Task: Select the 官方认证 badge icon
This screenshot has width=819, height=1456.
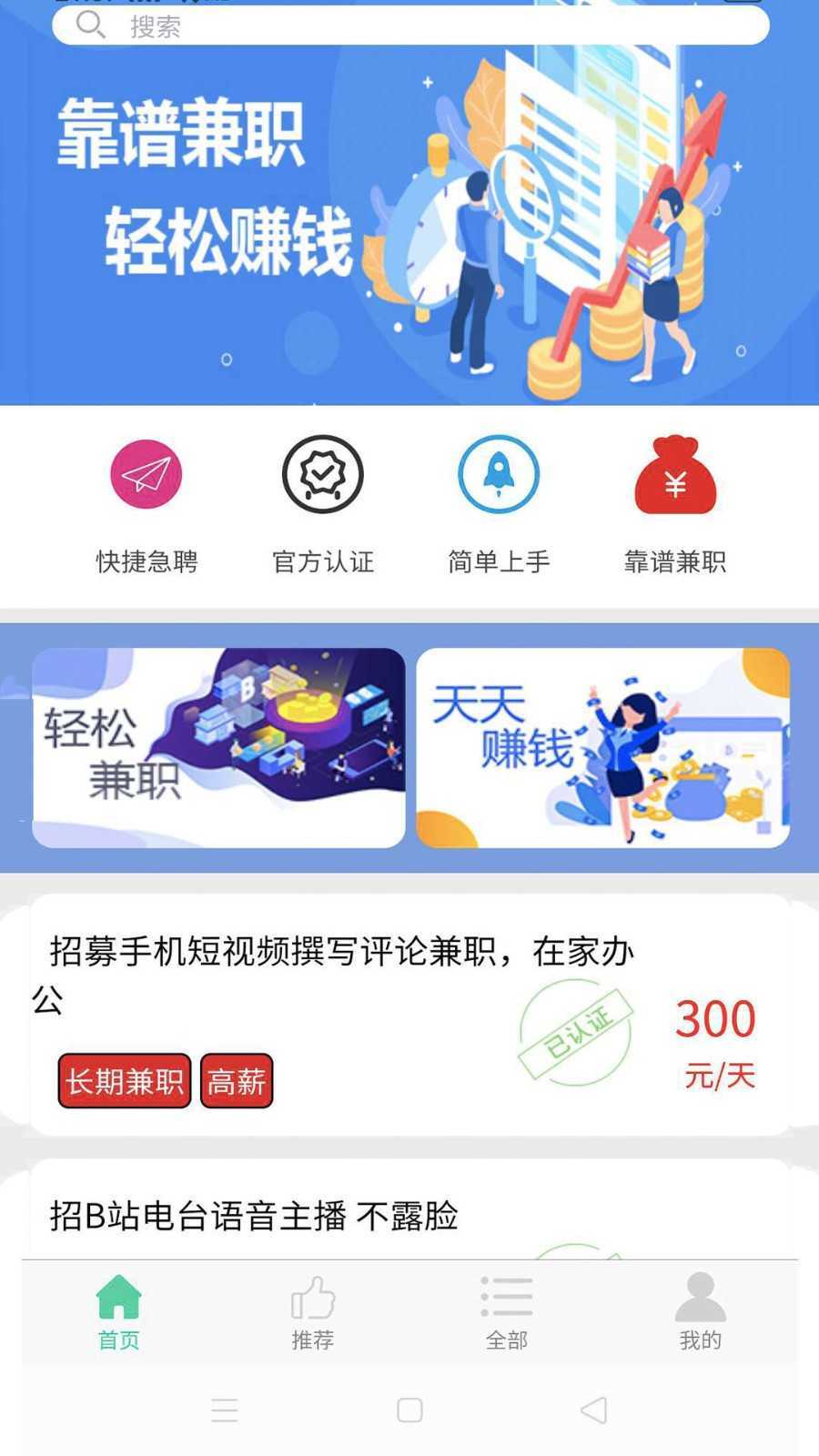Action: (320, 474)
